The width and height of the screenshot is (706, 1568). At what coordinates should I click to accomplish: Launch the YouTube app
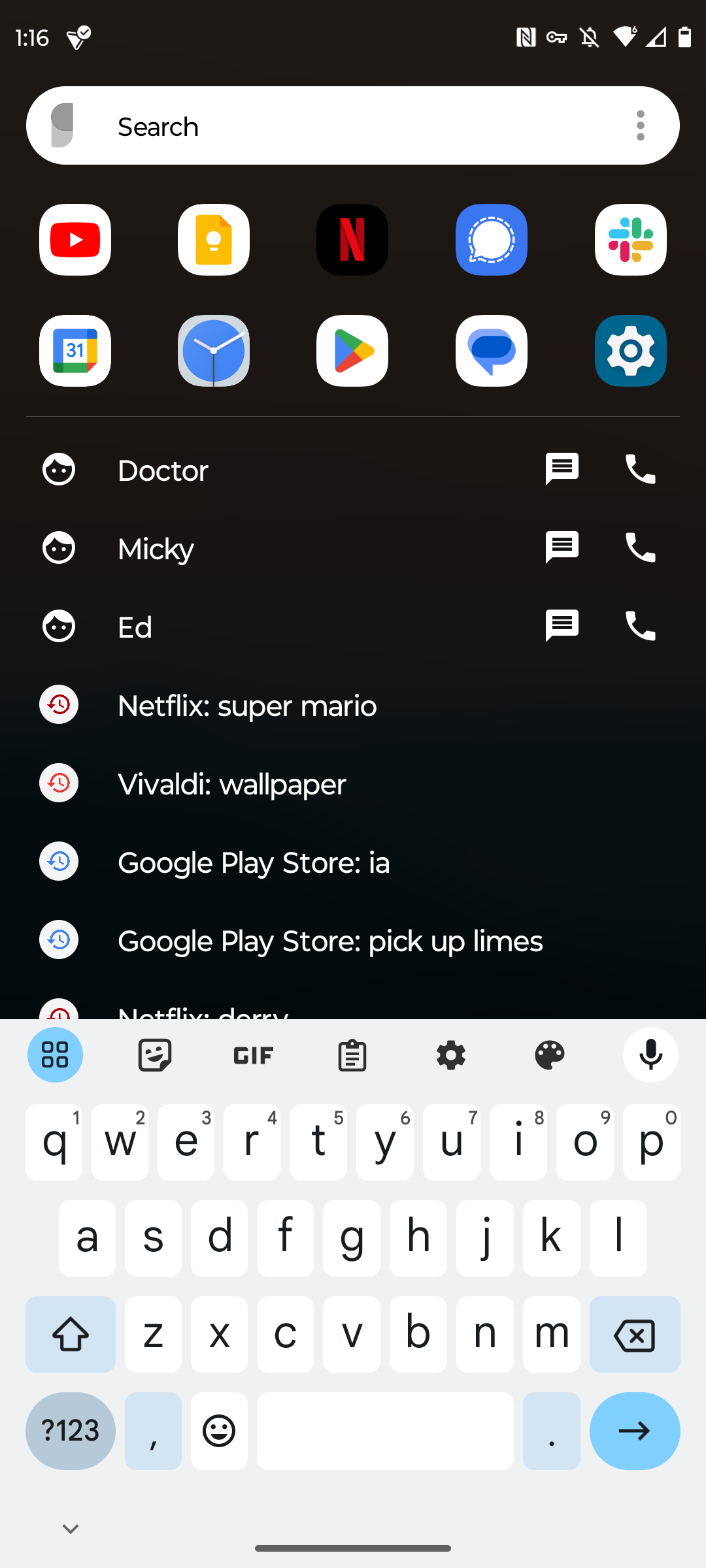pyautogui.click(x=75, y=240)
